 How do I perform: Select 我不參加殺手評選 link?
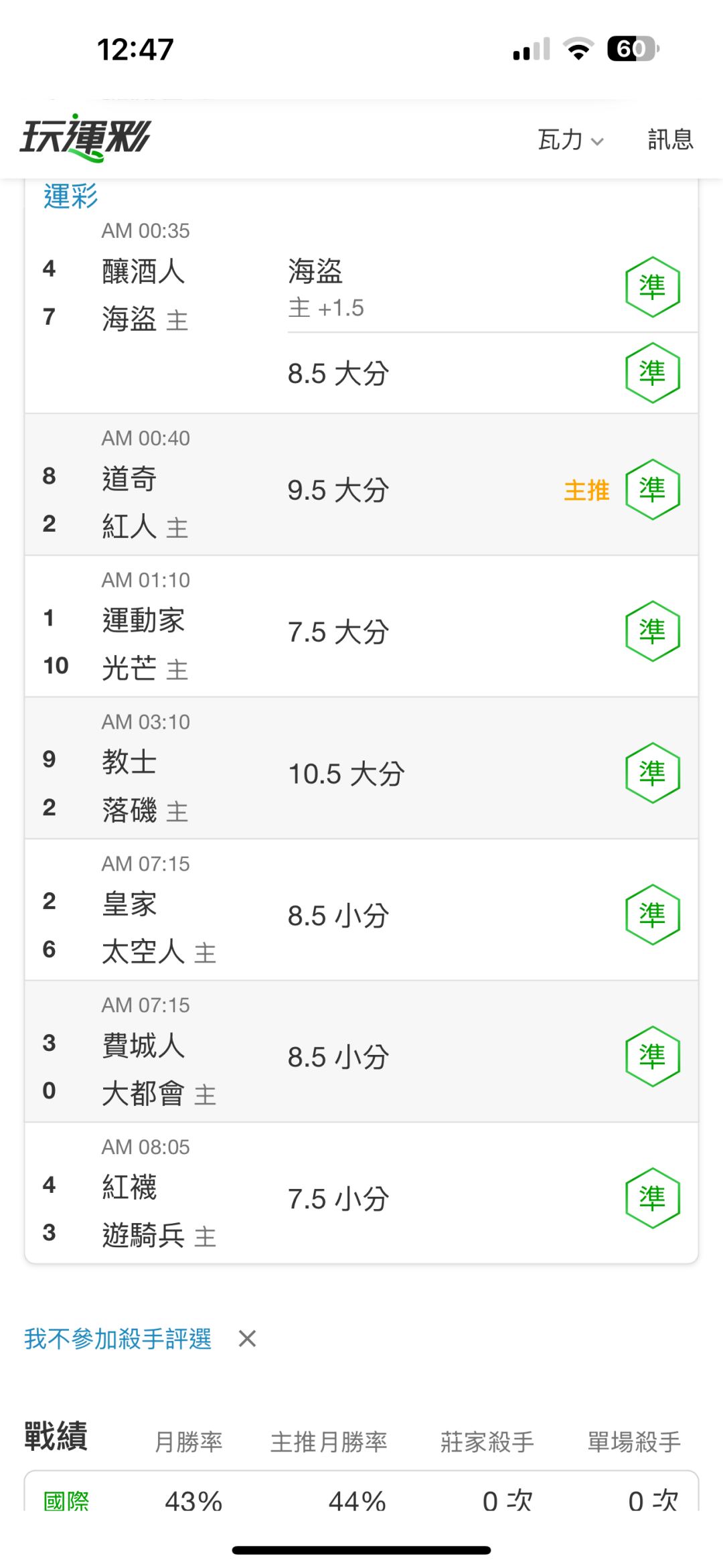point(118,1339)
